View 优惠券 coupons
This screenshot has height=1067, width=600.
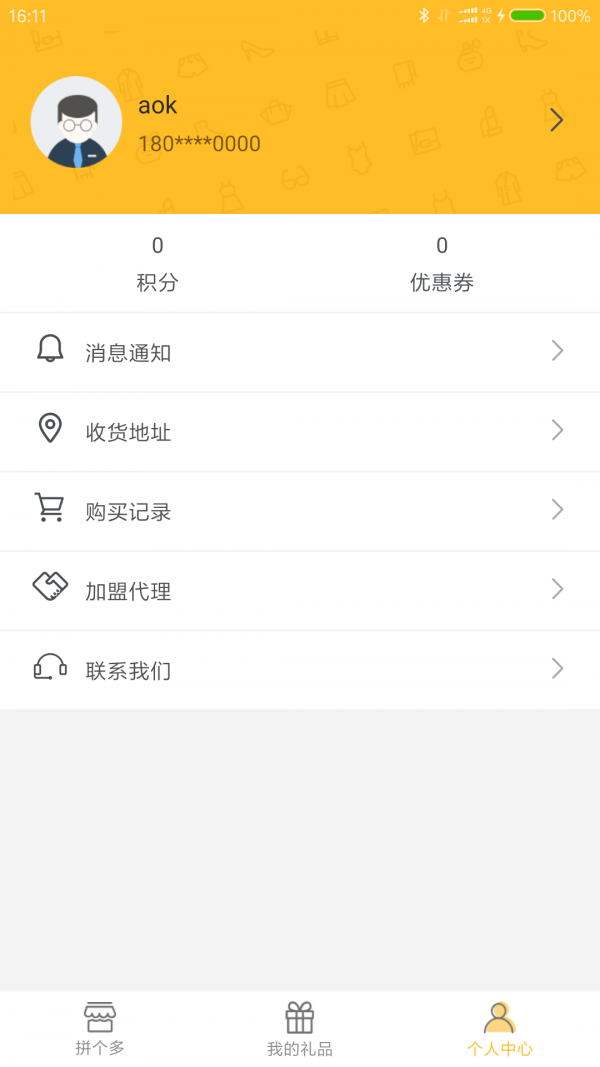coord(442,264)
